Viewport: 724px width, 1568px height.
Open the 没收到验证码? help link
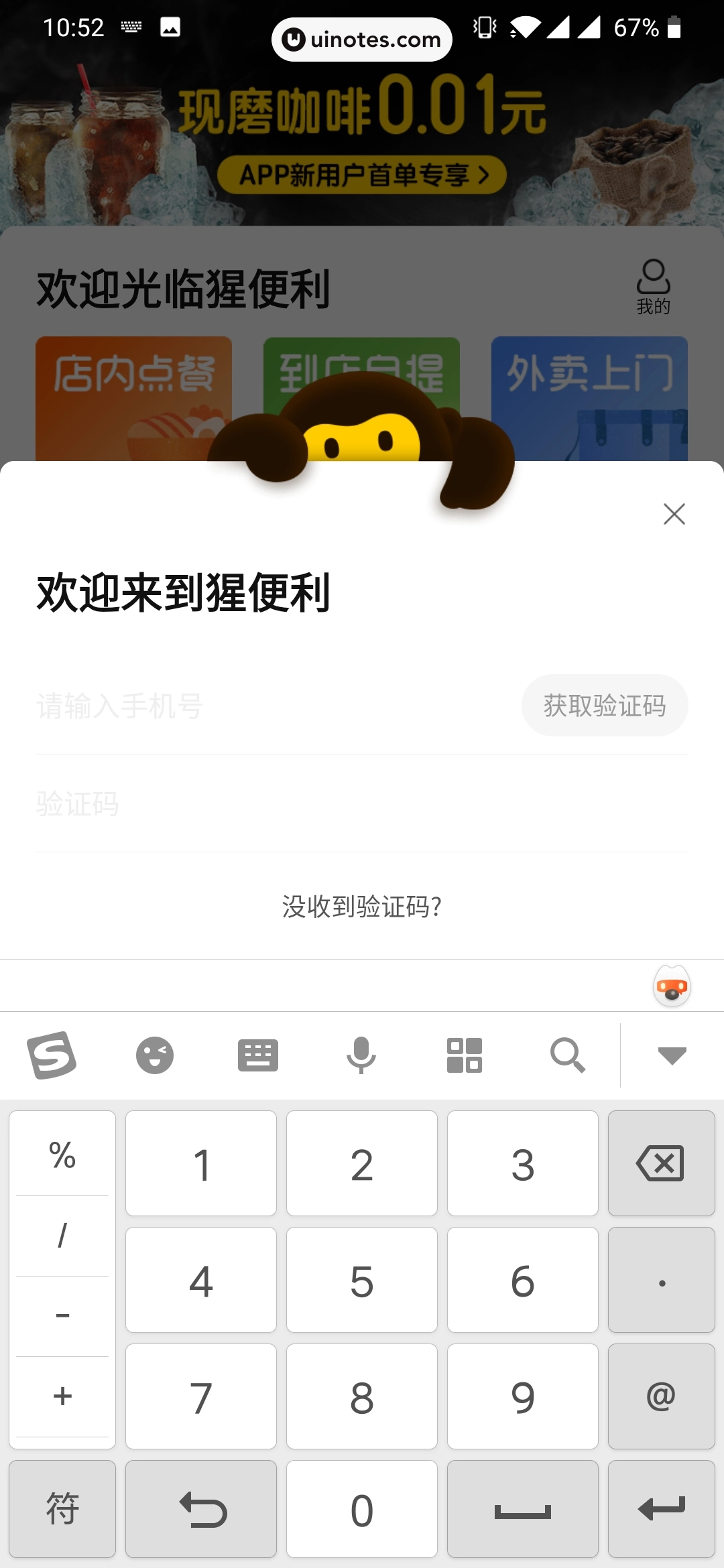click(x=362, y=907)
